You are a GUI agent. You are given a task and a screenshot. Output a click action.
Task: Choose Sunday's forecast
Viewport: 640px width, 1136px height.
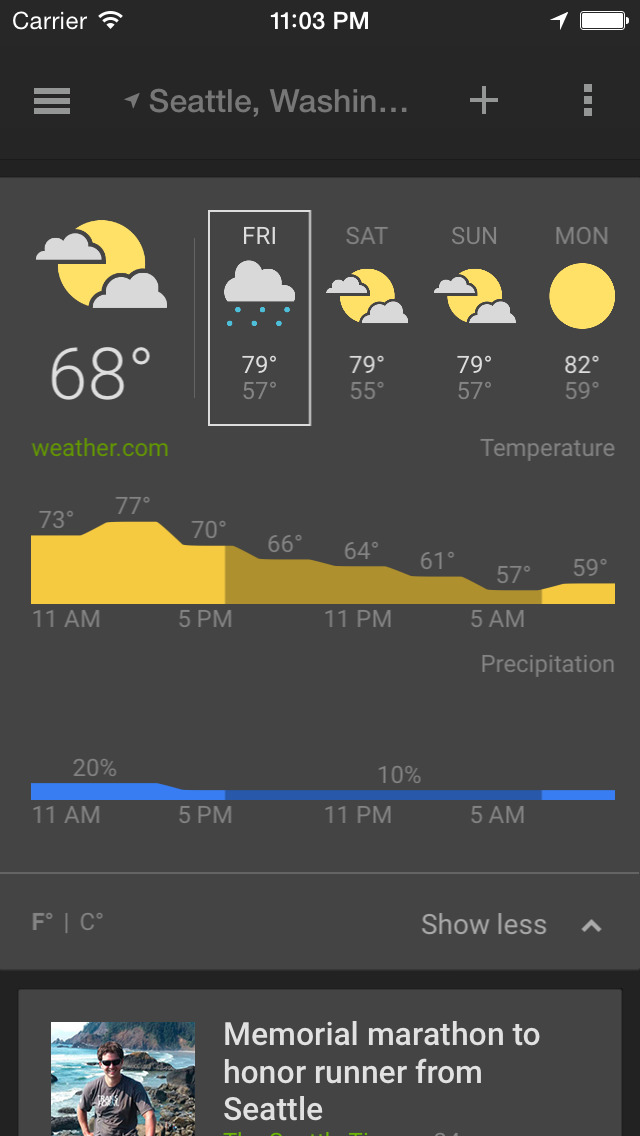474,317
